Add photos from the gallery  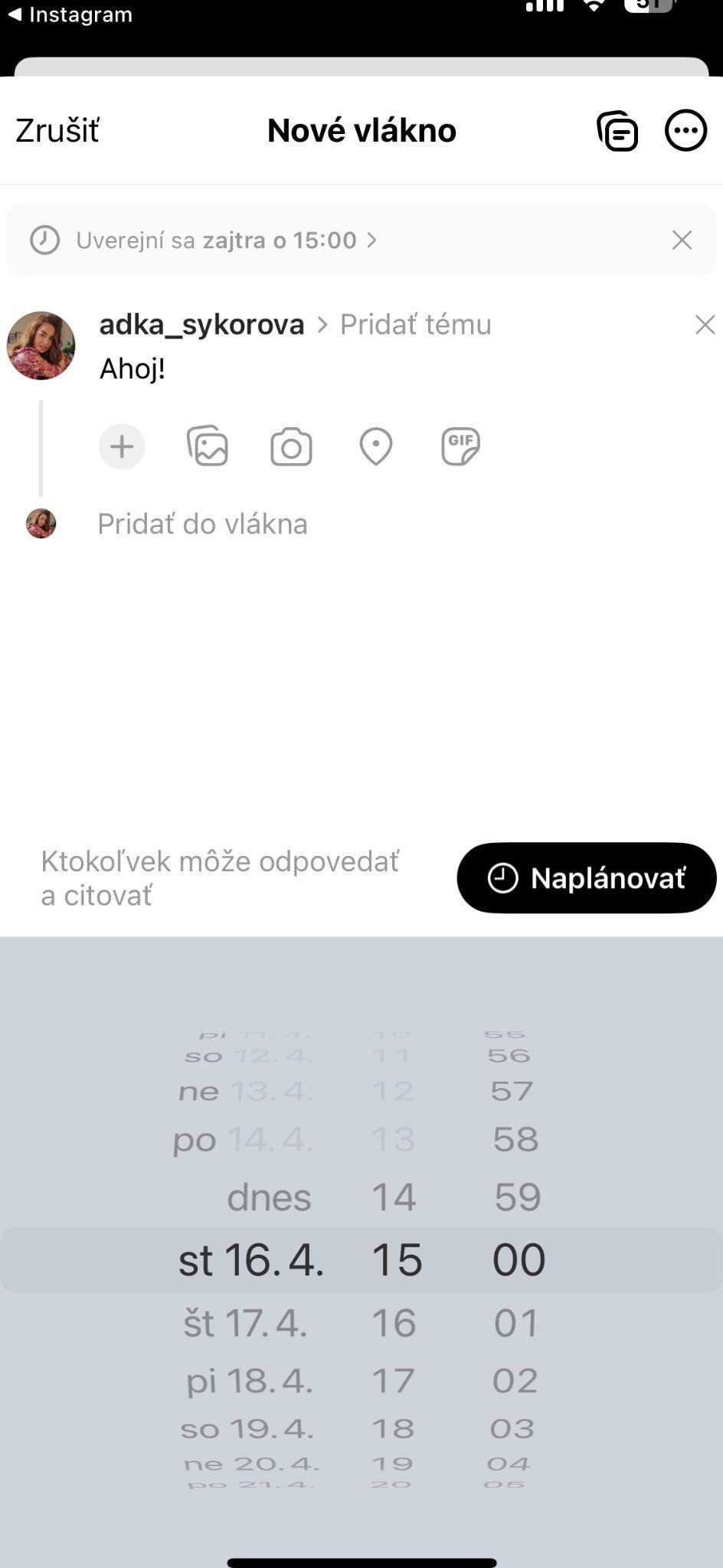click(208, 446)
